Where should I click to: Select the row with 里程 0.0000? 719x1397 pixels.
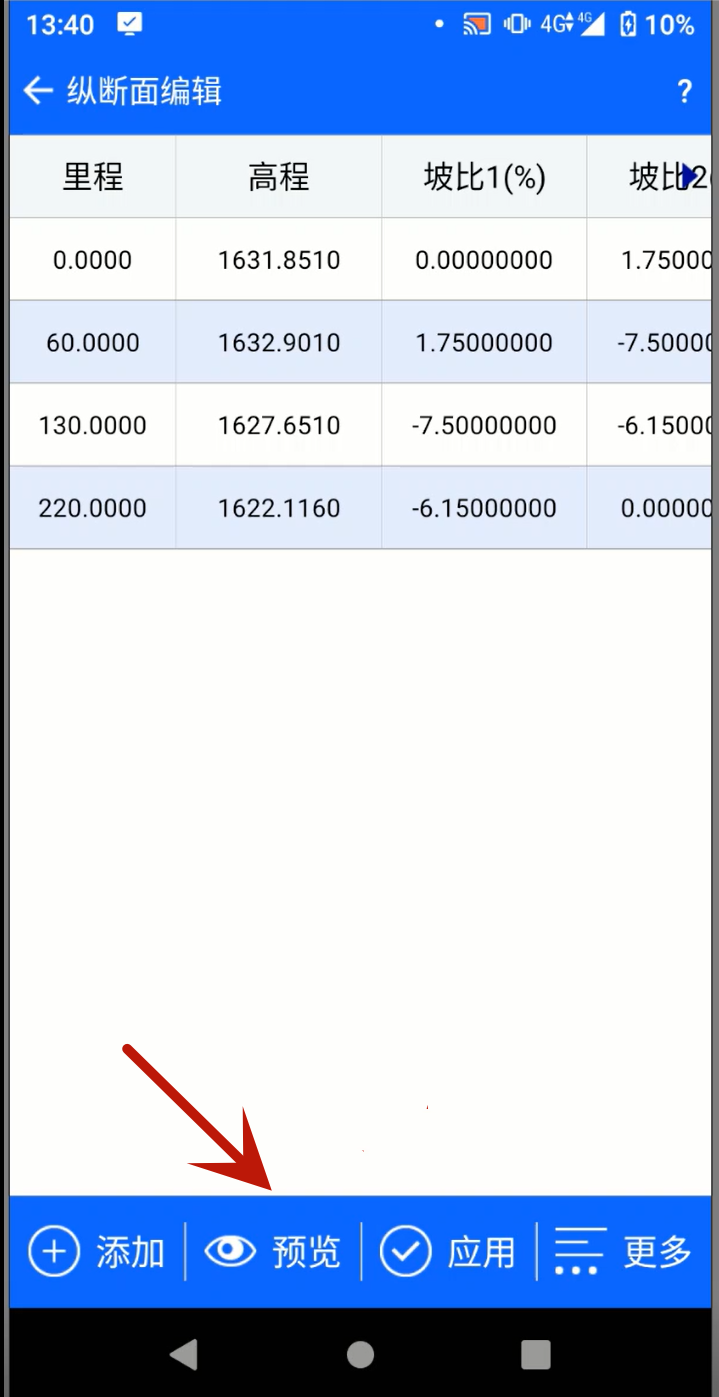[x=360, y=260]
